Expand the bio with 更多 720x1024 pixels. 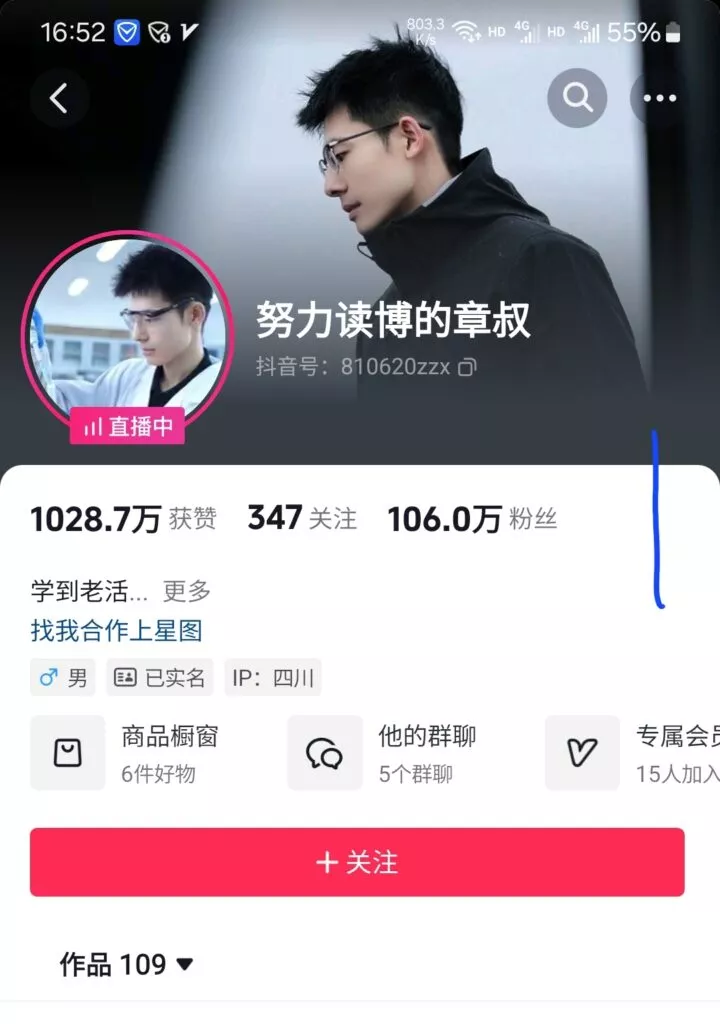(x=187, y=591)
